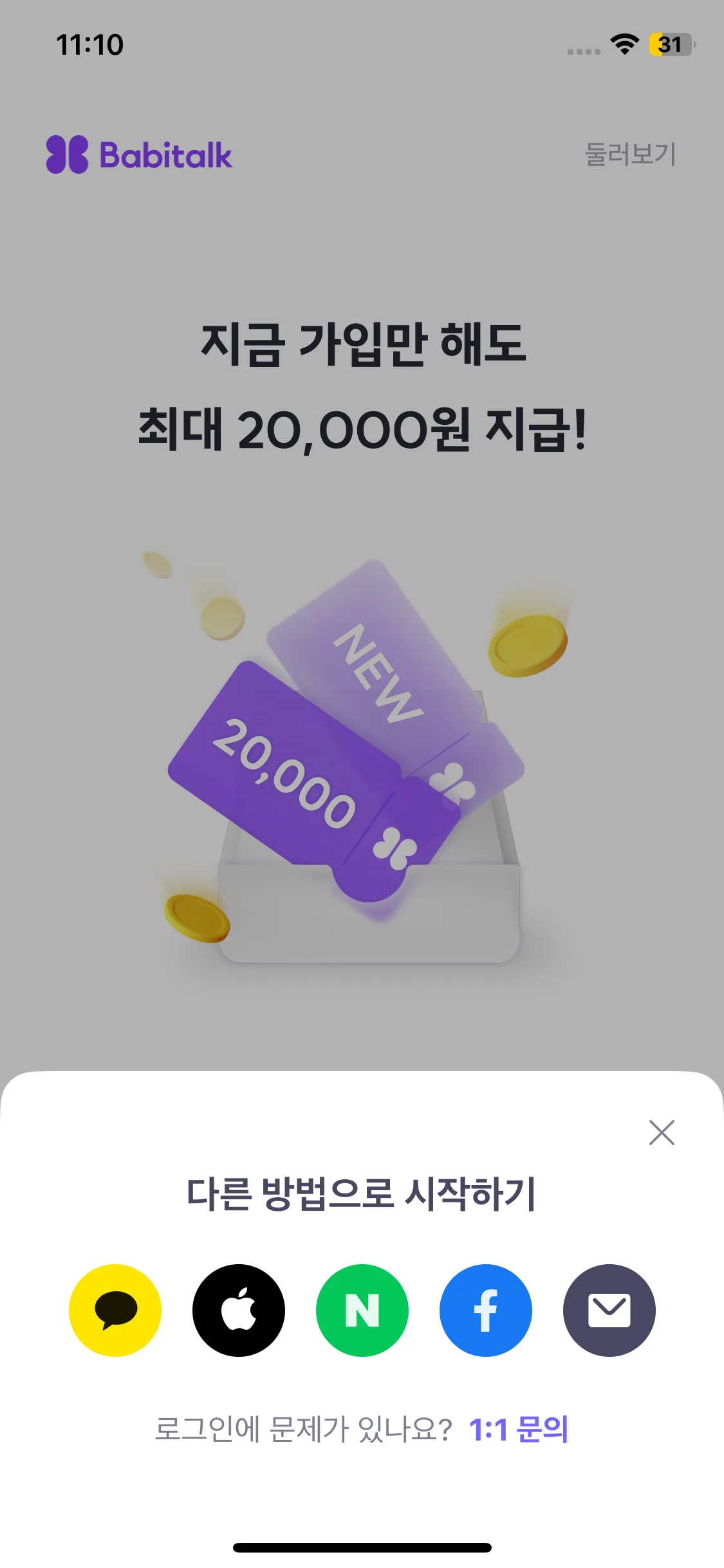Open the 1:1 문의 inquiry link
724x1568 pixels.
[519, 1430]
